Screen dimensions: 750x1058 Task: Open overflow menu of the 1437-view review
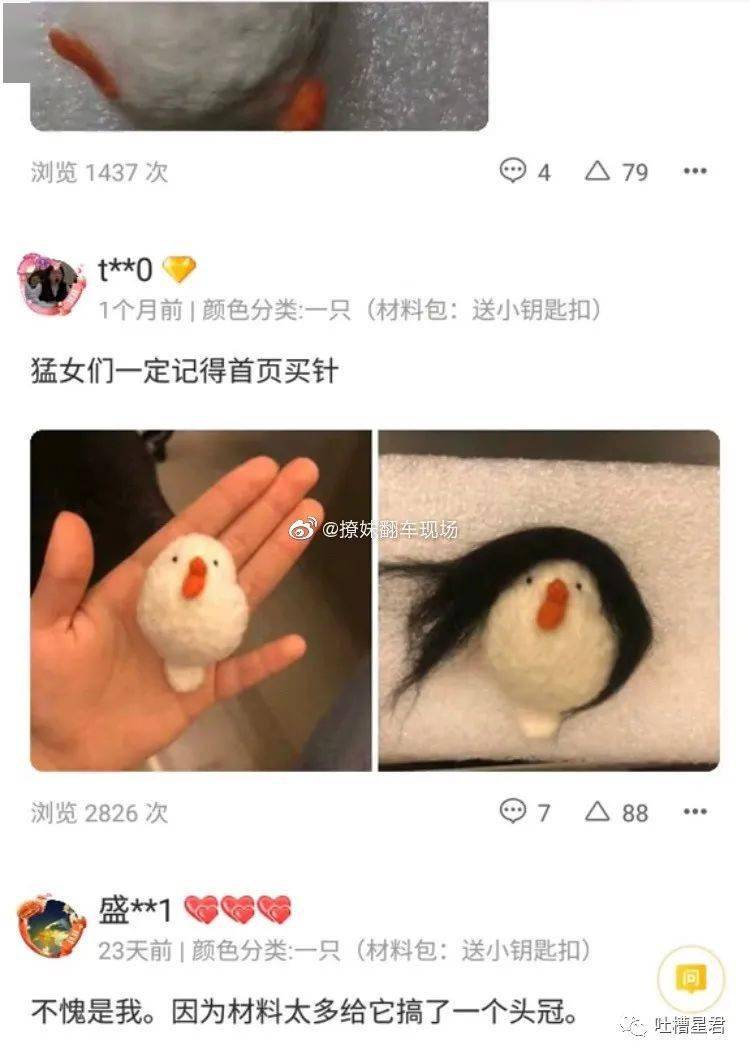[x=695, y=171]
